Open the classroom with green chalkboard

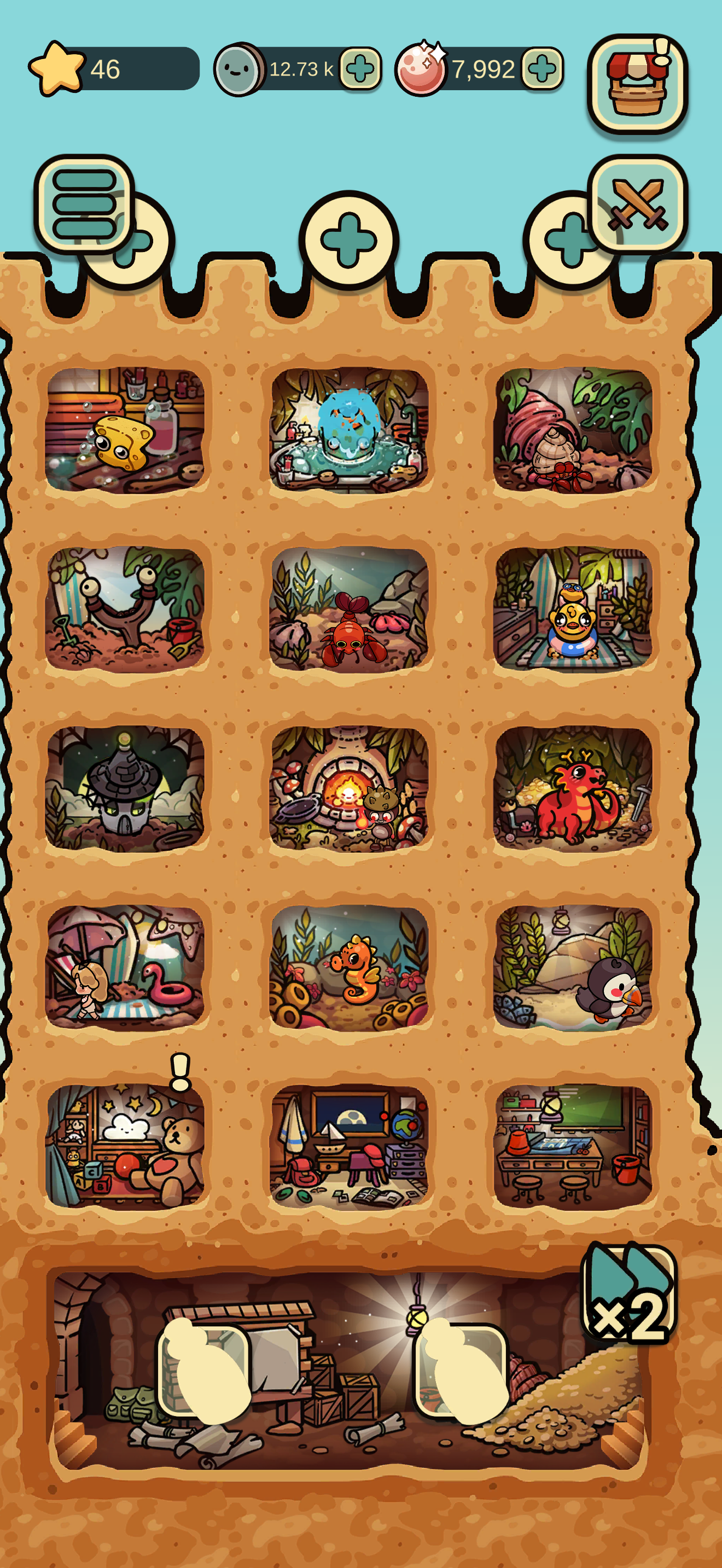[x=572, y=1145]
